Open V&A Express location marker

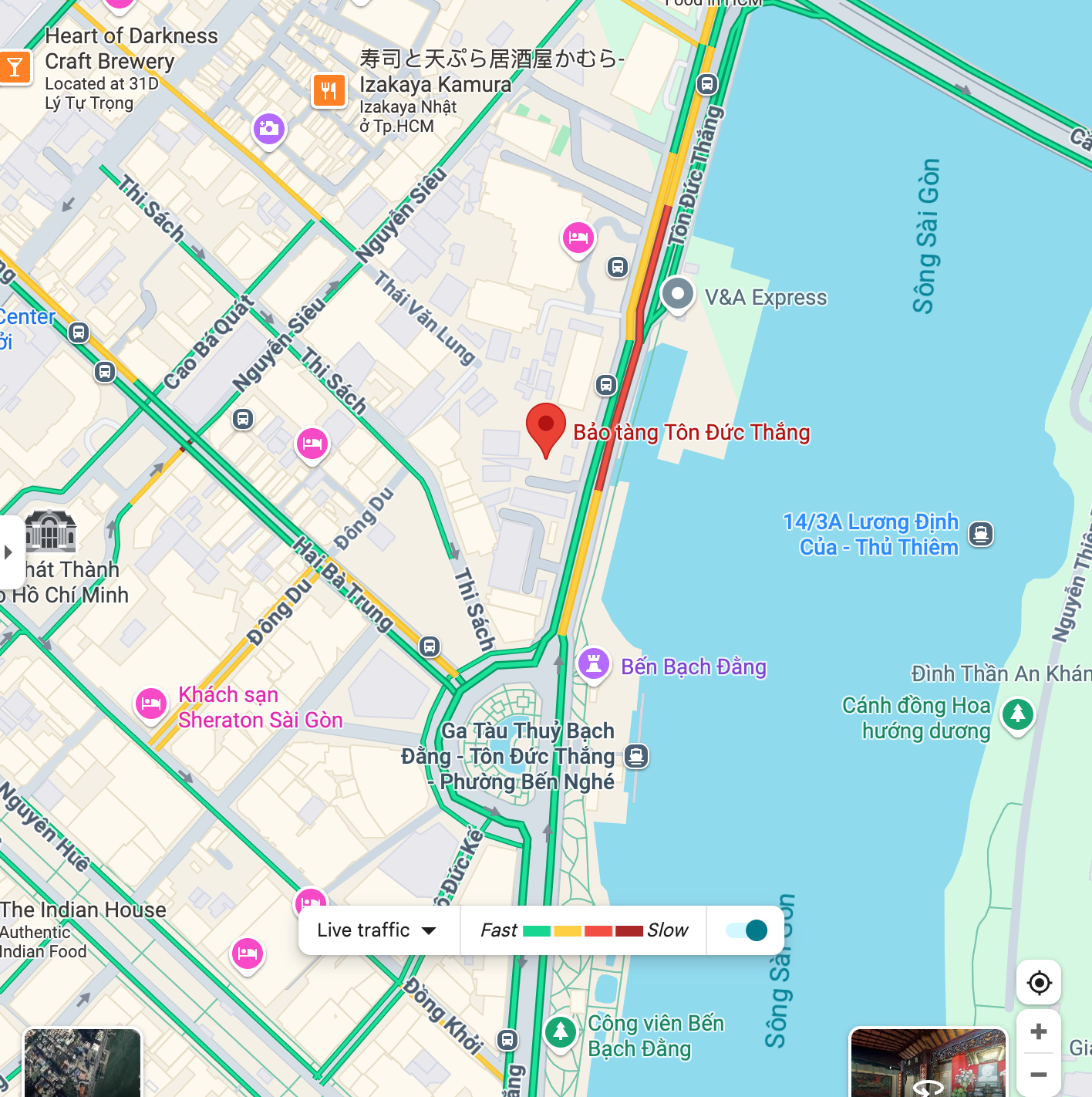678,294
